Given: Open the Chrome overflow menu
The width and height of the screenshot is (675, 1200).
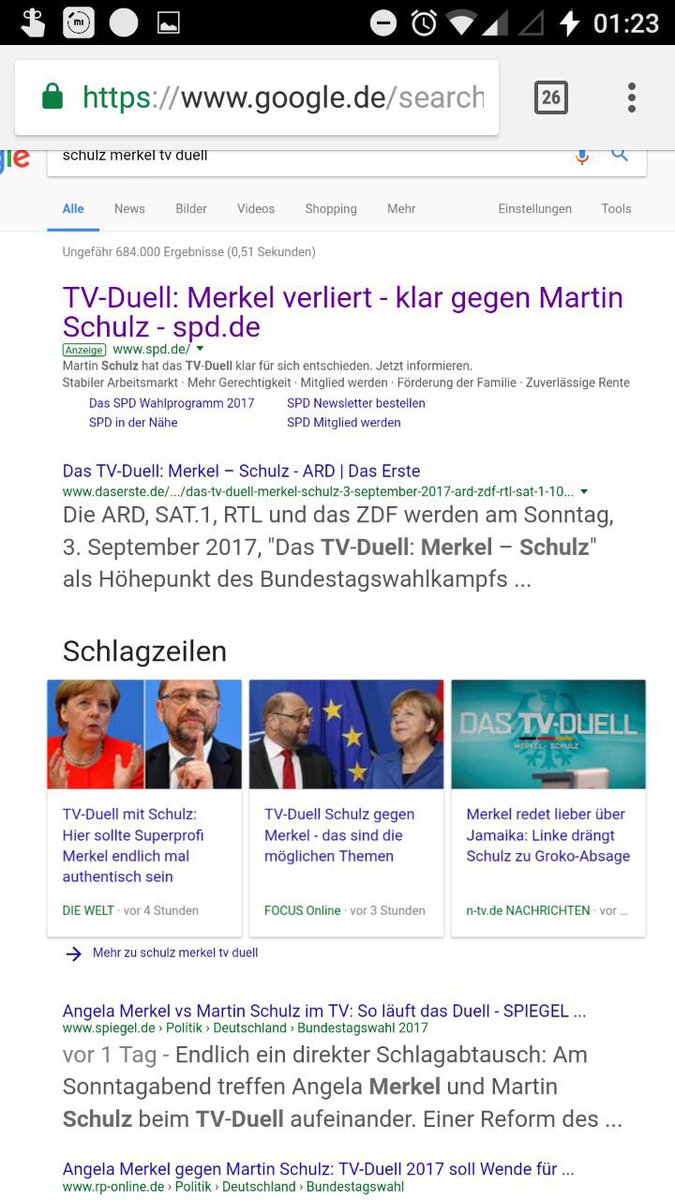Looking at the screenshot, I should click(631, 97).
